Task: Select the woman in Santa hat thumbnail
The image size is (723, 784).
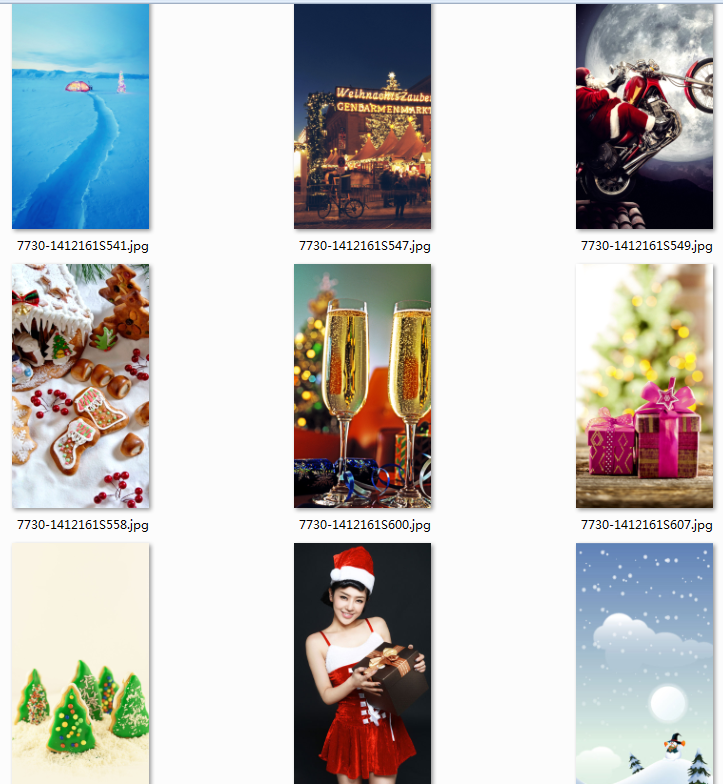Action: tap(362, 663)
